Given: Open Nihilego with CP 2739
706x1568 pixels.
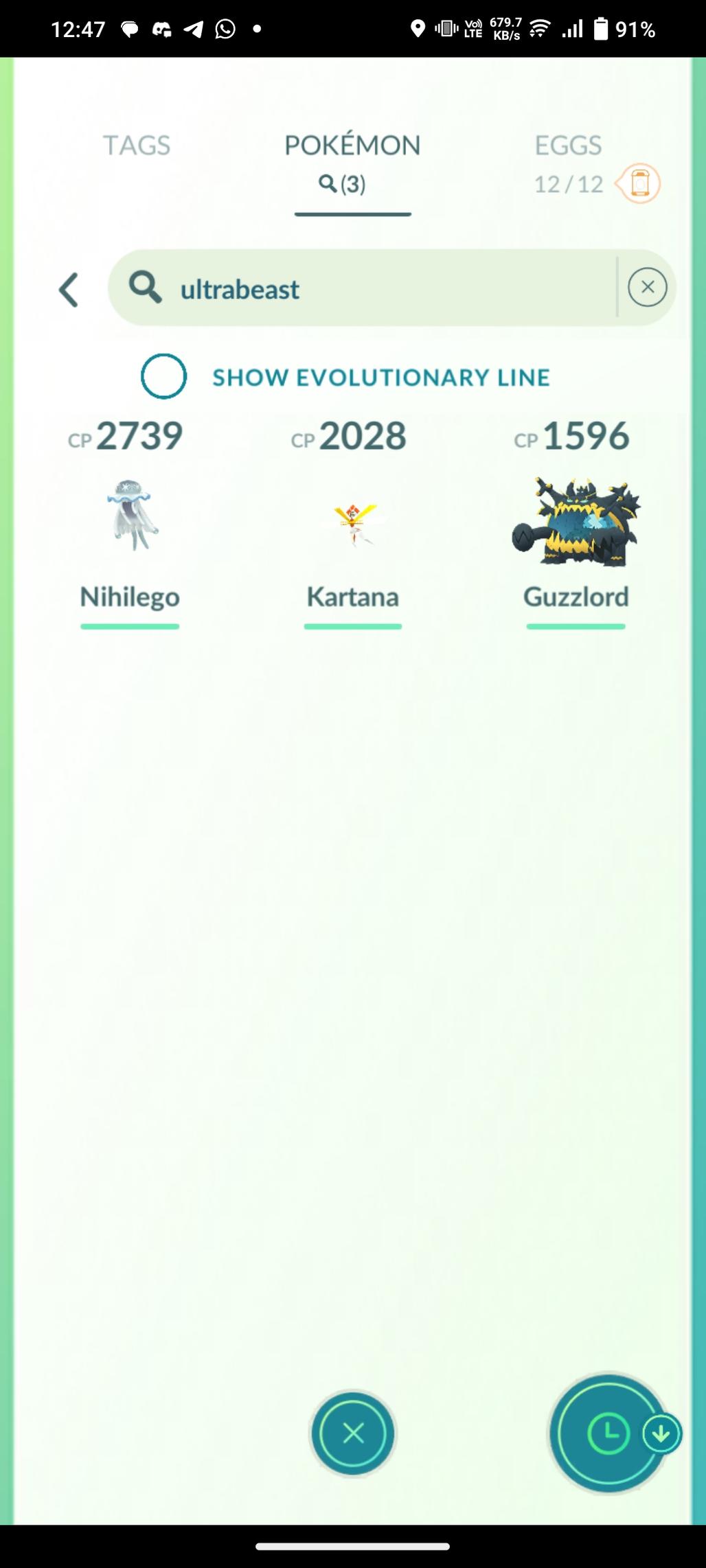Looking at the screenshot, I should click(129, 518).
